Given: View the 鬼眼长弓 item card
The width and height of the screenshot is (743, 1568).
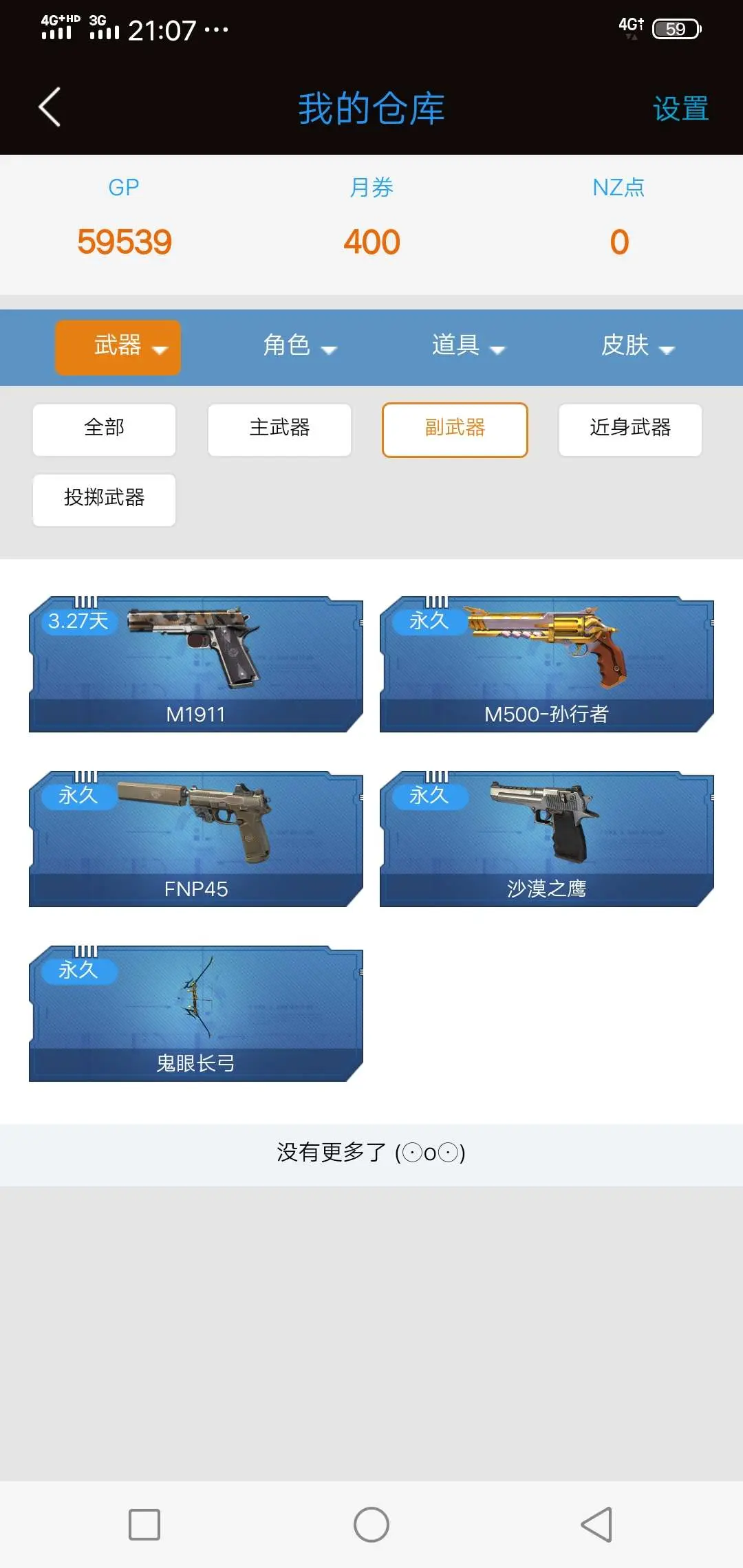Looking at the screenshot, I should tap(196, 1014).
